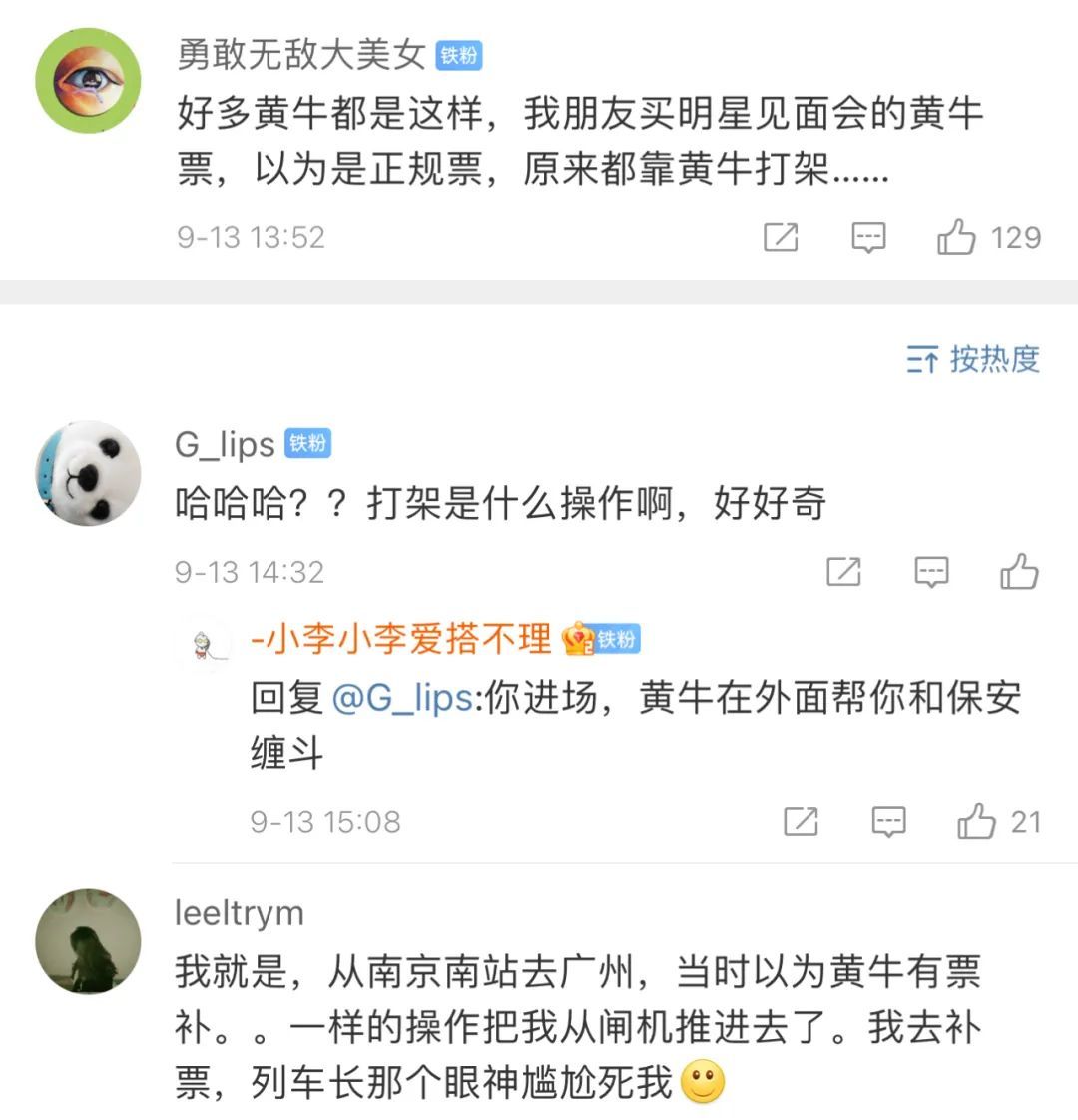Open @G_lips mention link

pyautogui.click(x=401, y=698)
